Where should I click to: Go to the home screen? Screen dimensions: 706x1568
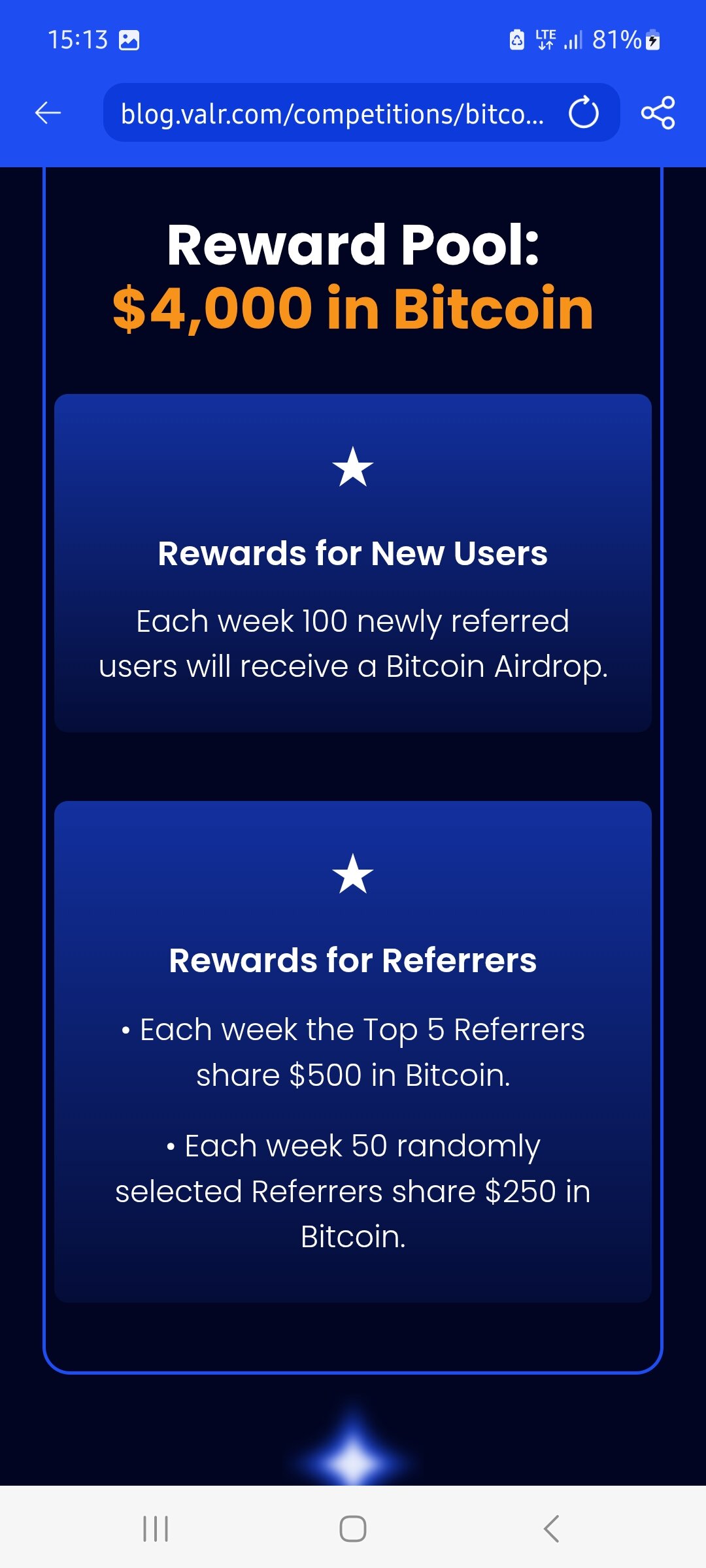(353, 1528)
